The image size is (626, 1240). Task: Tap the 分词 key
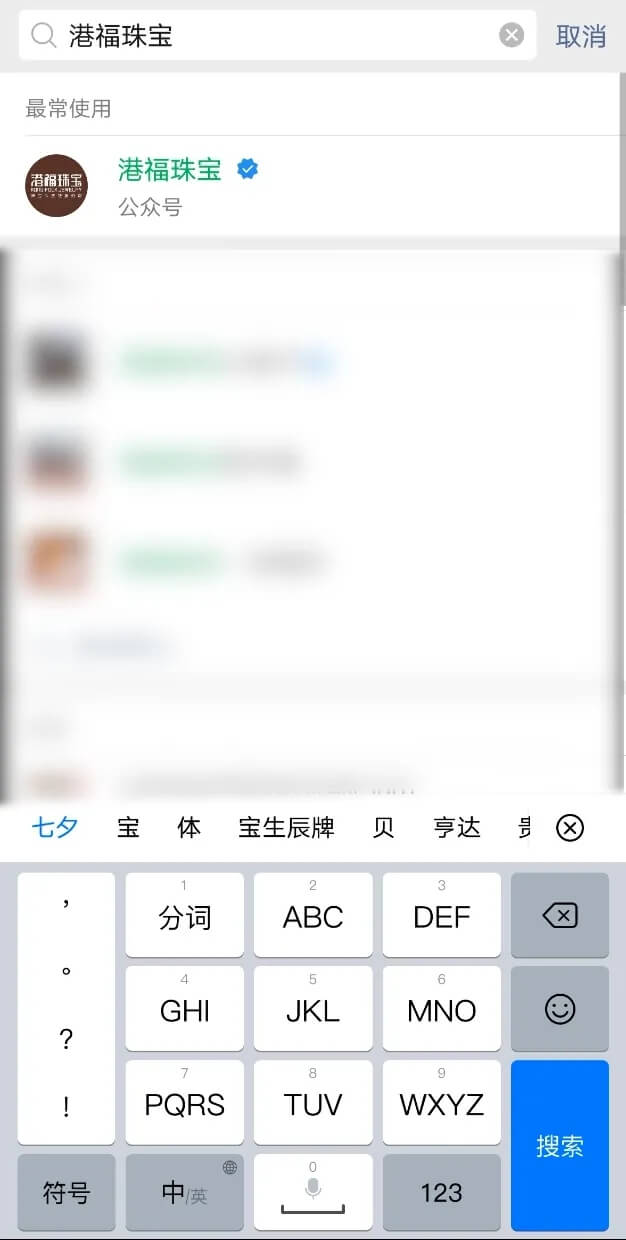coord(185,915)
